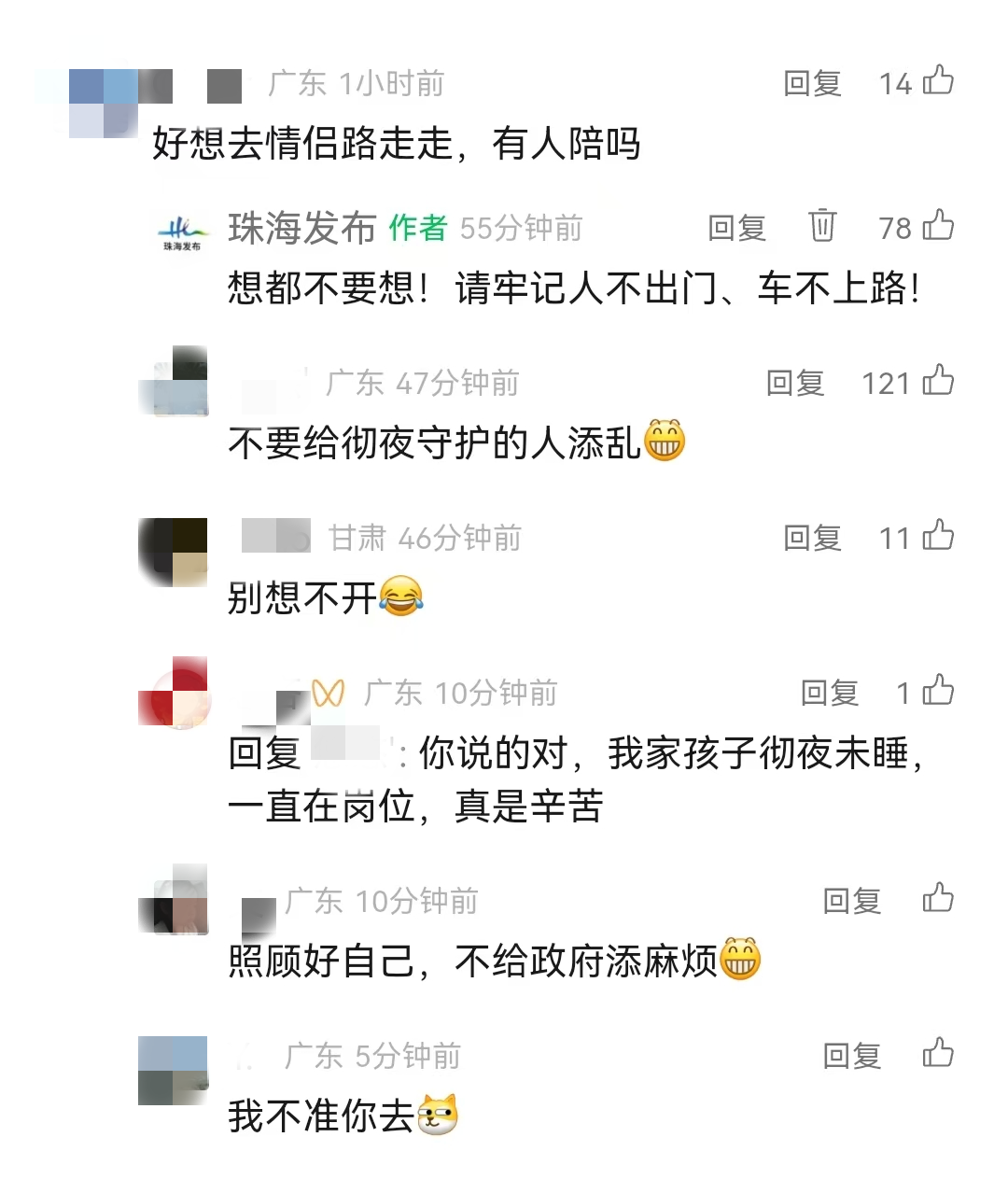
Task: Reply to the 我不准你去 comment
Action: tap(851, 1056)
